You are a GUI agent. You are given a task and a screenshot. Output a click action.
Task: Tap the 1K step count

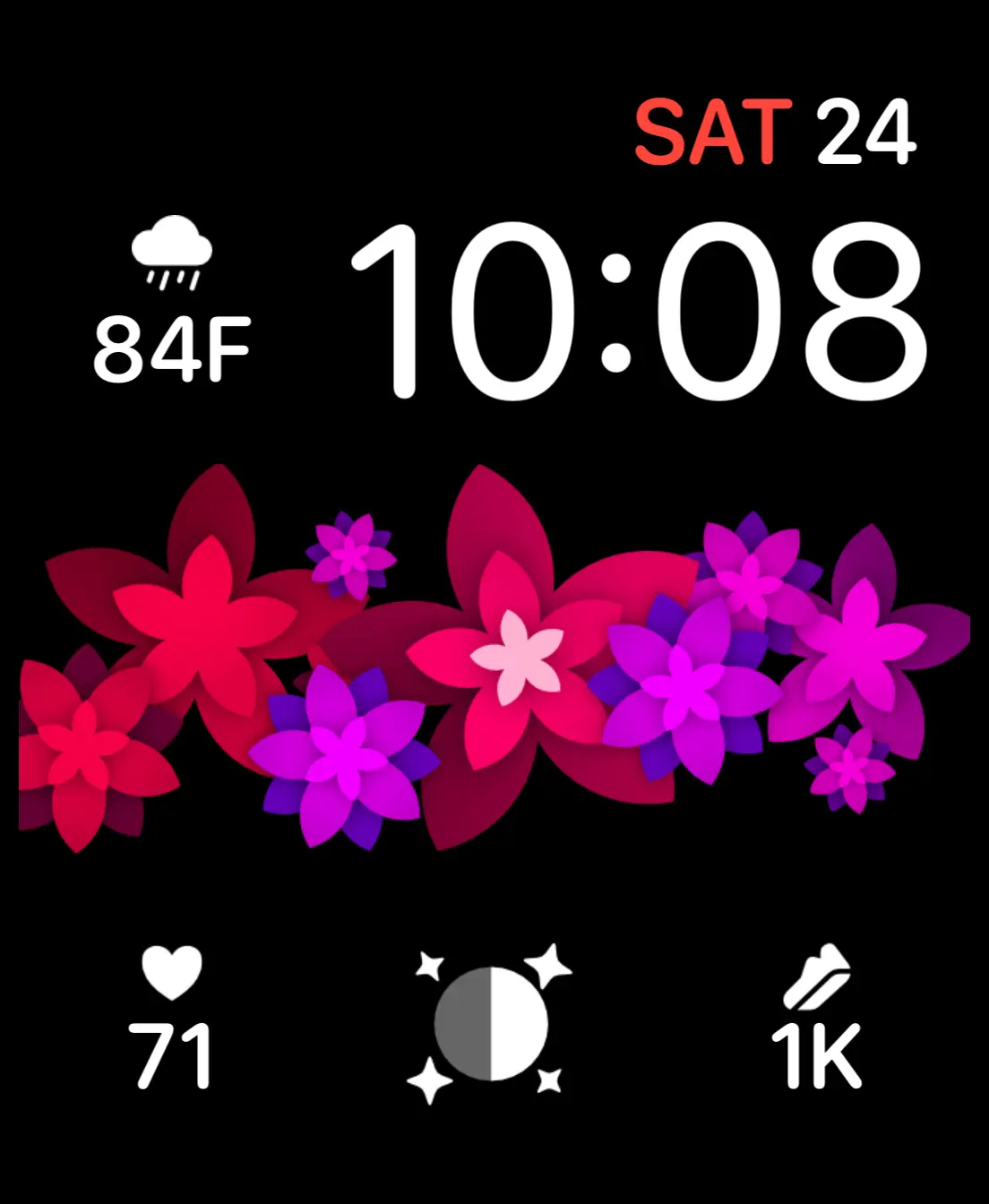(817, 1057)
